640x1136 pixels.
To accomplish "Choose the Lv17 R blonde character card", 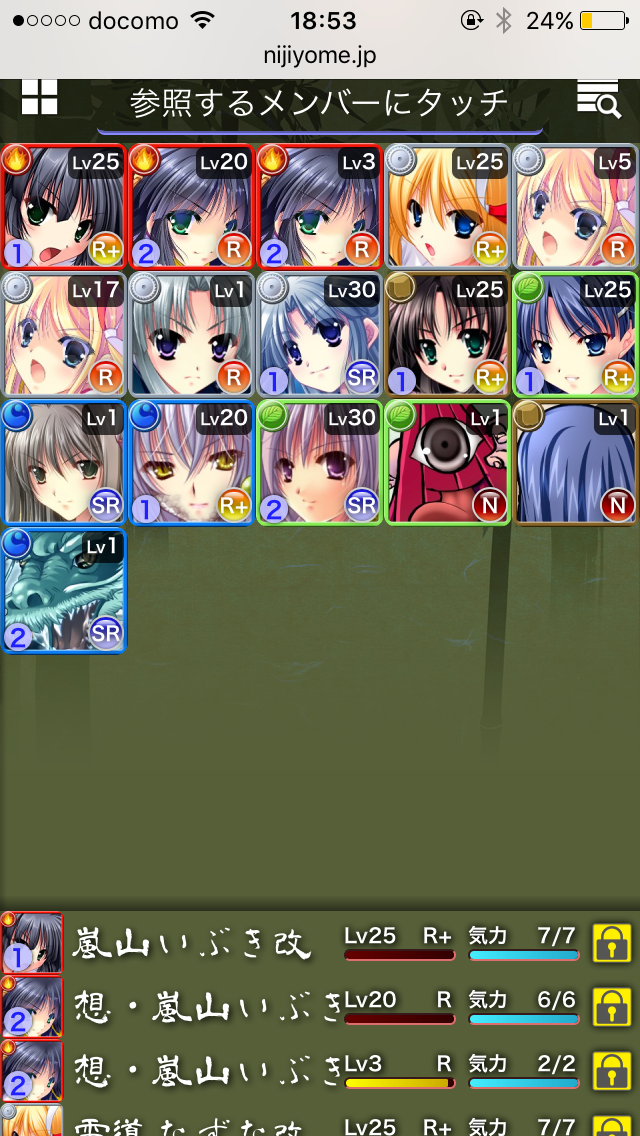I will (63, 335).
